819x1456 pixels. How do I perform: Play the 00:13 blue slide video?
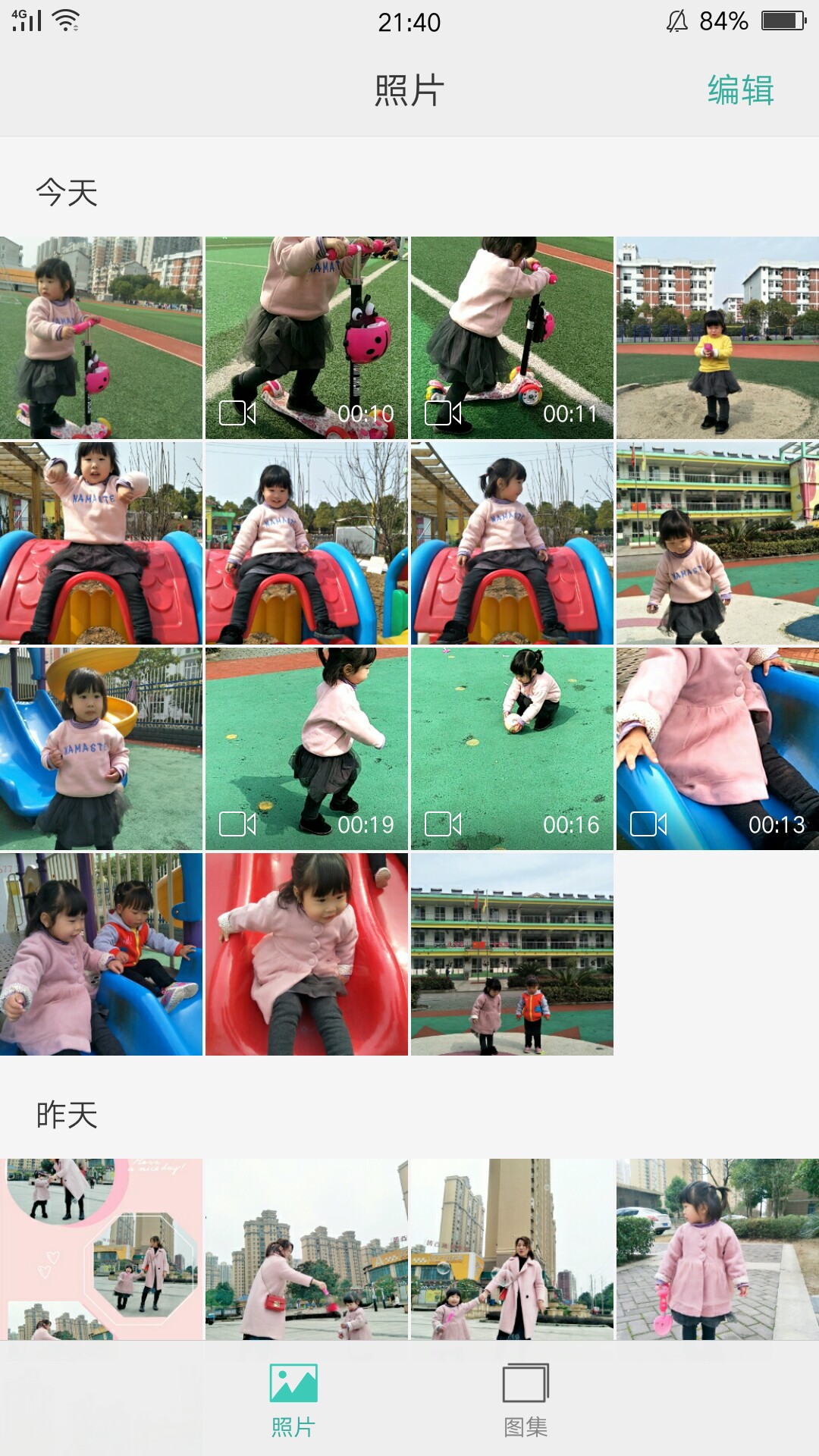[x=717, y=748]
